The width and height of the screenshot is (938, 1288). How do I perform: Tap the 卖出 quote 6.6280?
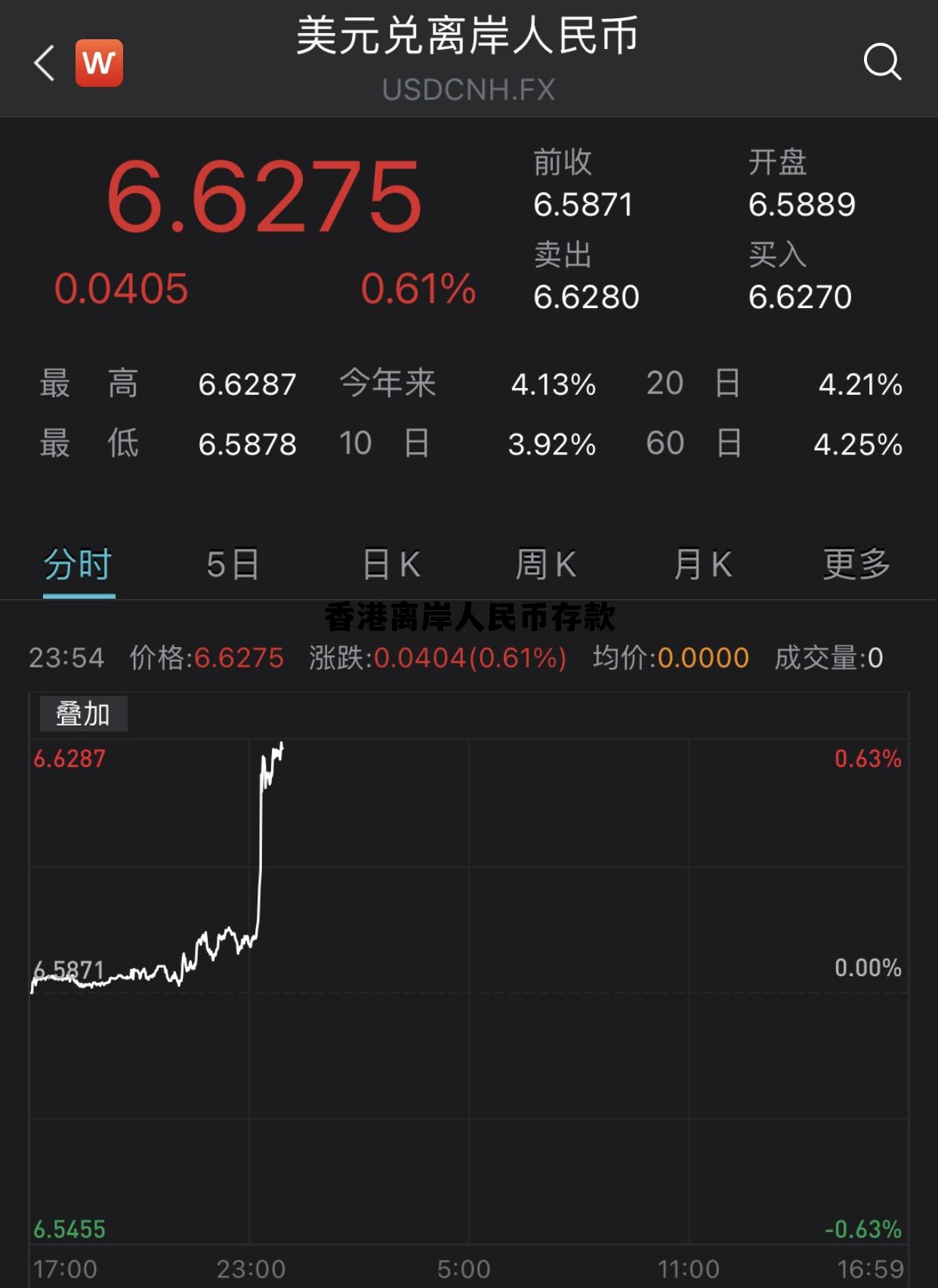point(587,296)
